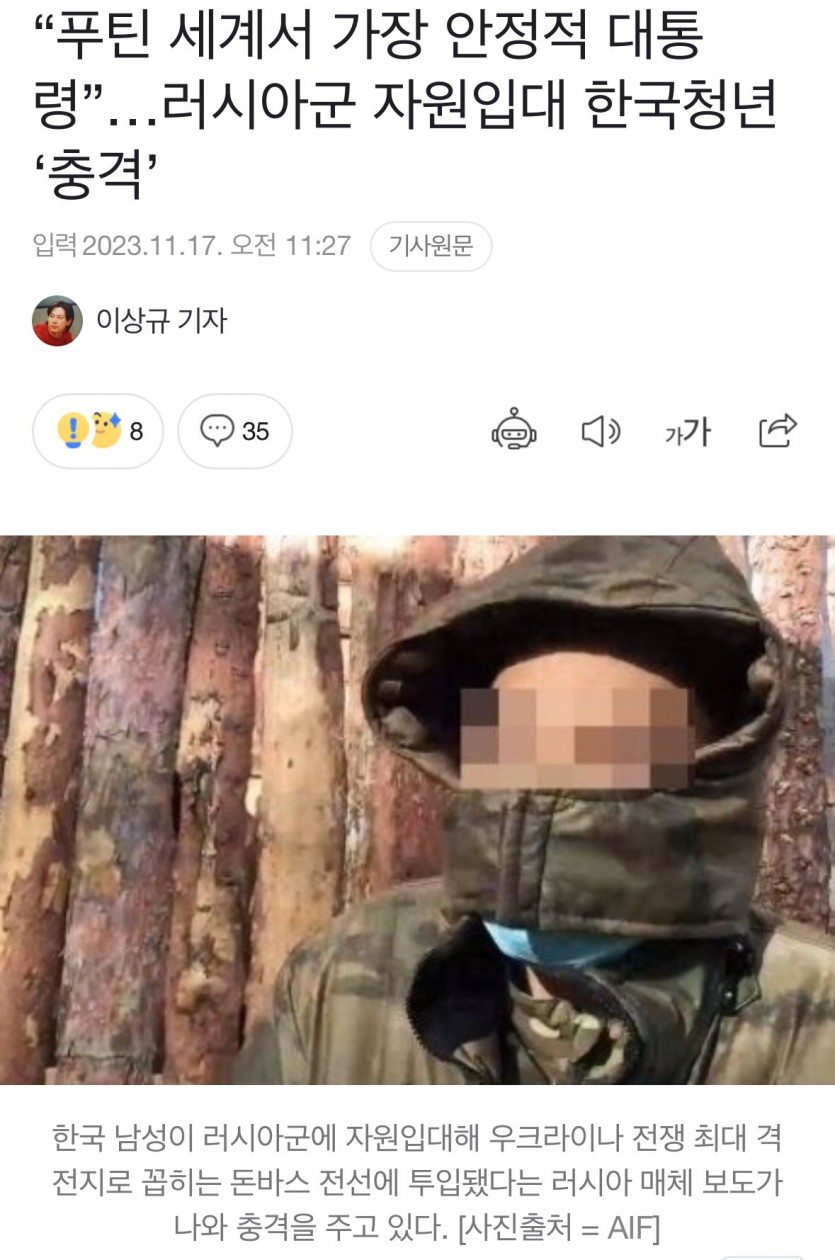The height and width of the screenshot is (1260, 835).
Task: Tap the emoji reactions button with 8
Action: click(x=98, y=431)
